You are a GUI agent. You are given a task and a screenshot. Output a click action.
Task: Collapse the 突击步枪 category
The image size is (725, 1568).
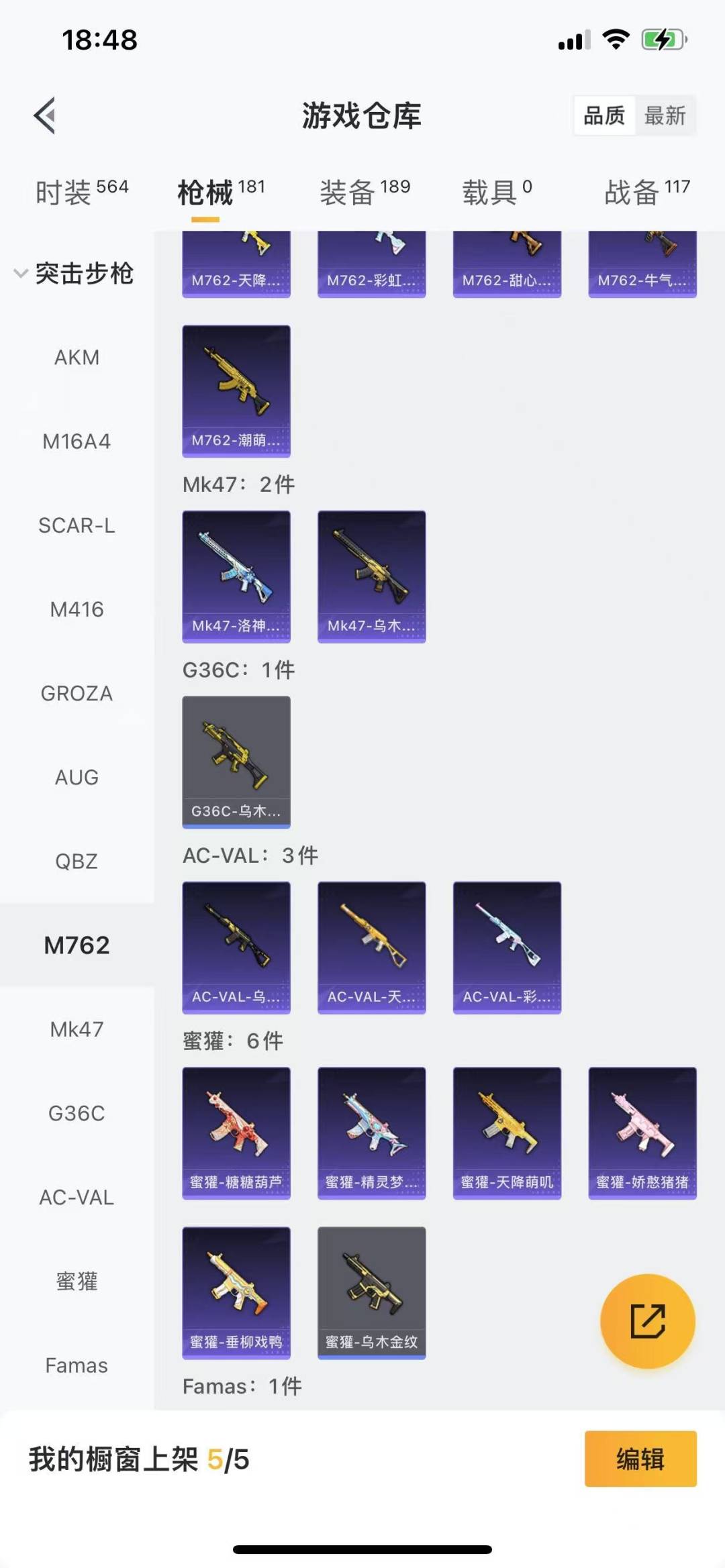tap(74, 273)
